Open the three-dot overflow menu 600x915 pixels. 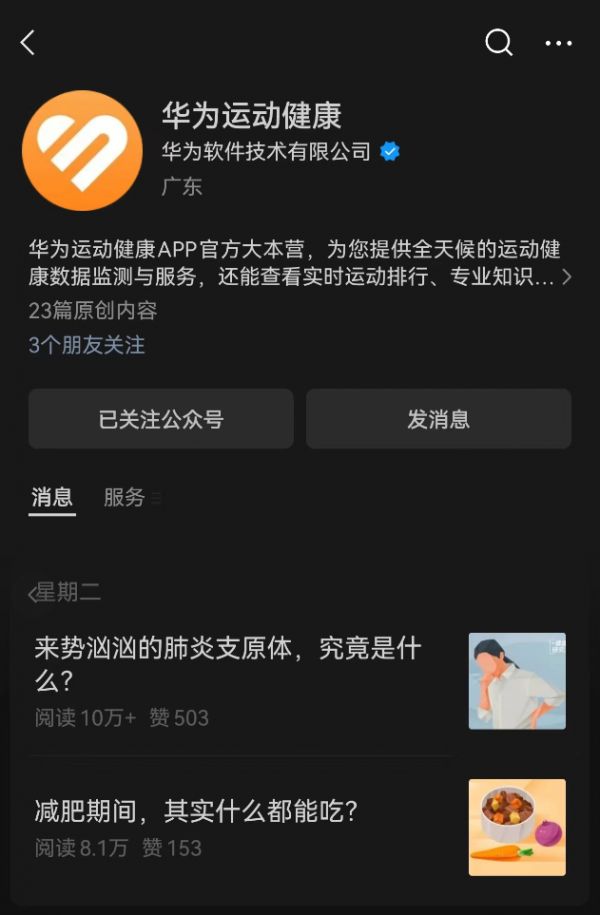coord(558,43)
